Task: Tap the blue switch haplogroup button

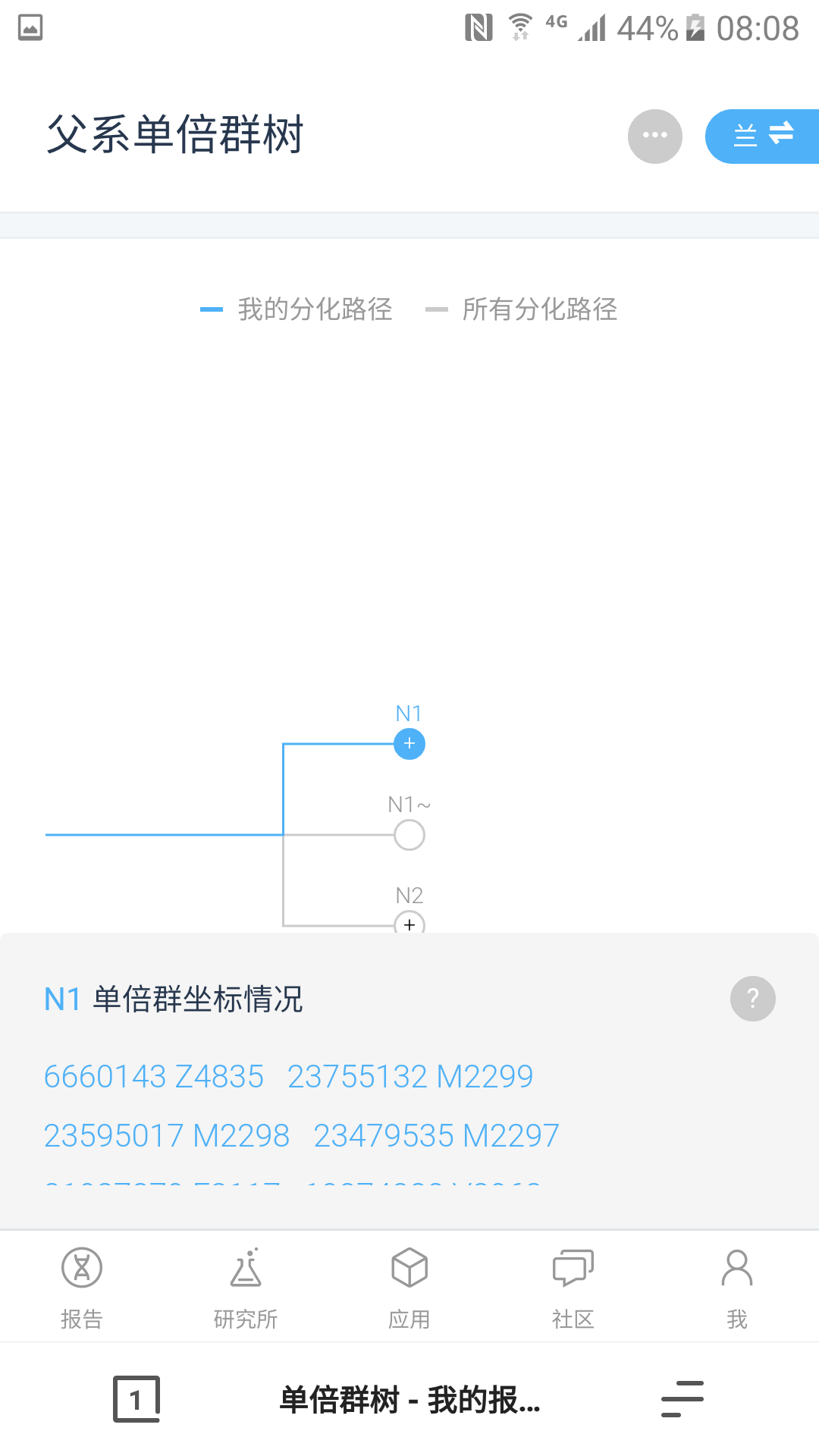Action: (762, 136)
